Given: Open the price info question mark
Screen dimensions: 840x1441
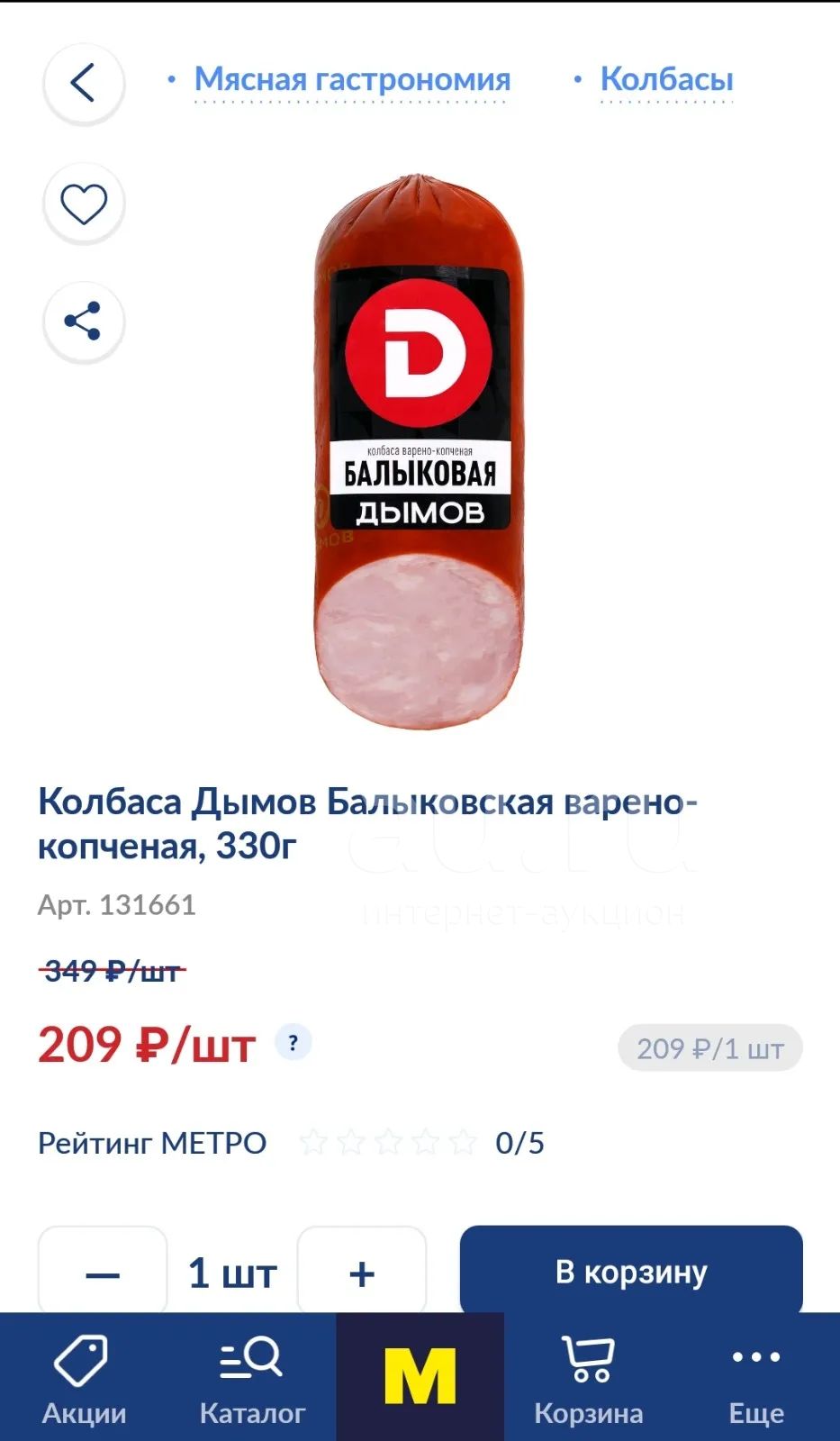Looking at the screenshot, I should click(x=293, y=1043).
